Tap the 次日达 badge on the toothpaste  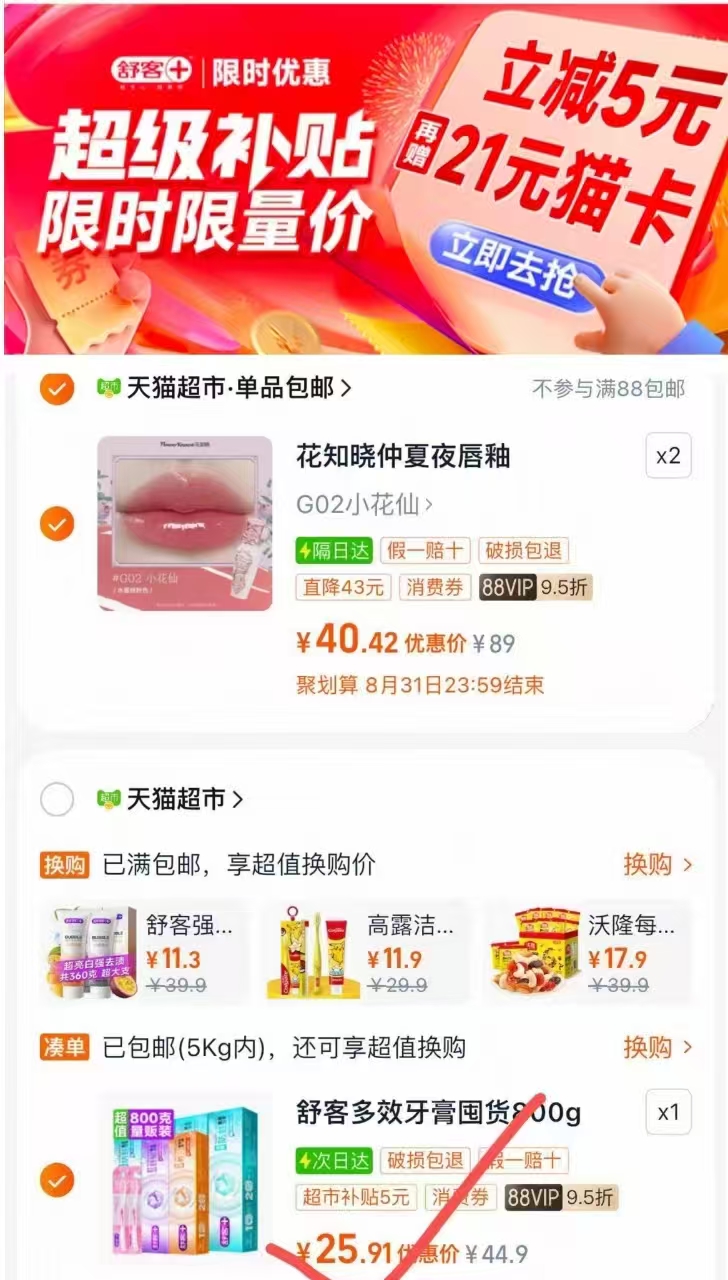(337, 1160)
